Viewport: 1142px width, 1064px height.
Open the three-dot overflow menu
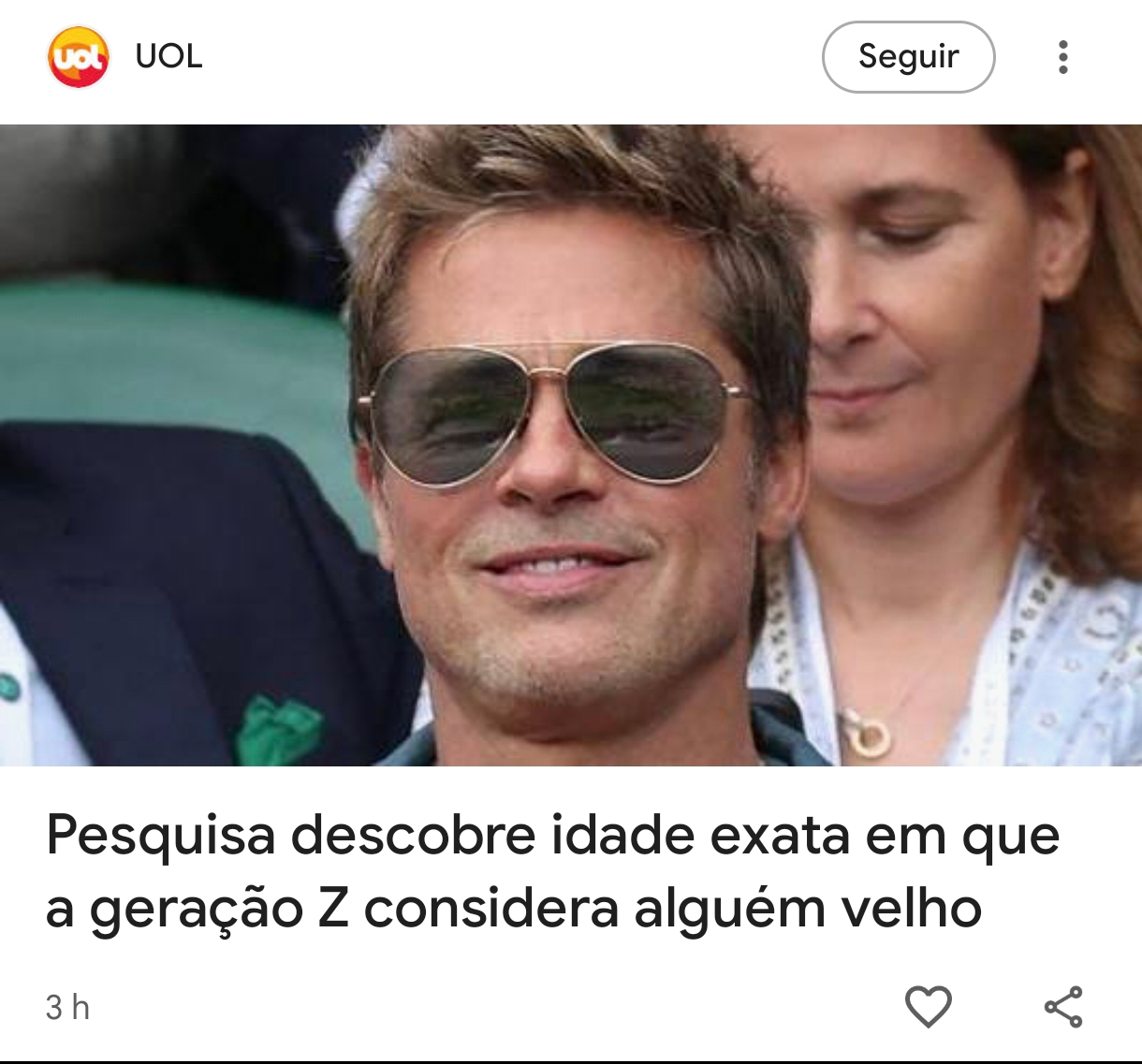(1062, 57)
